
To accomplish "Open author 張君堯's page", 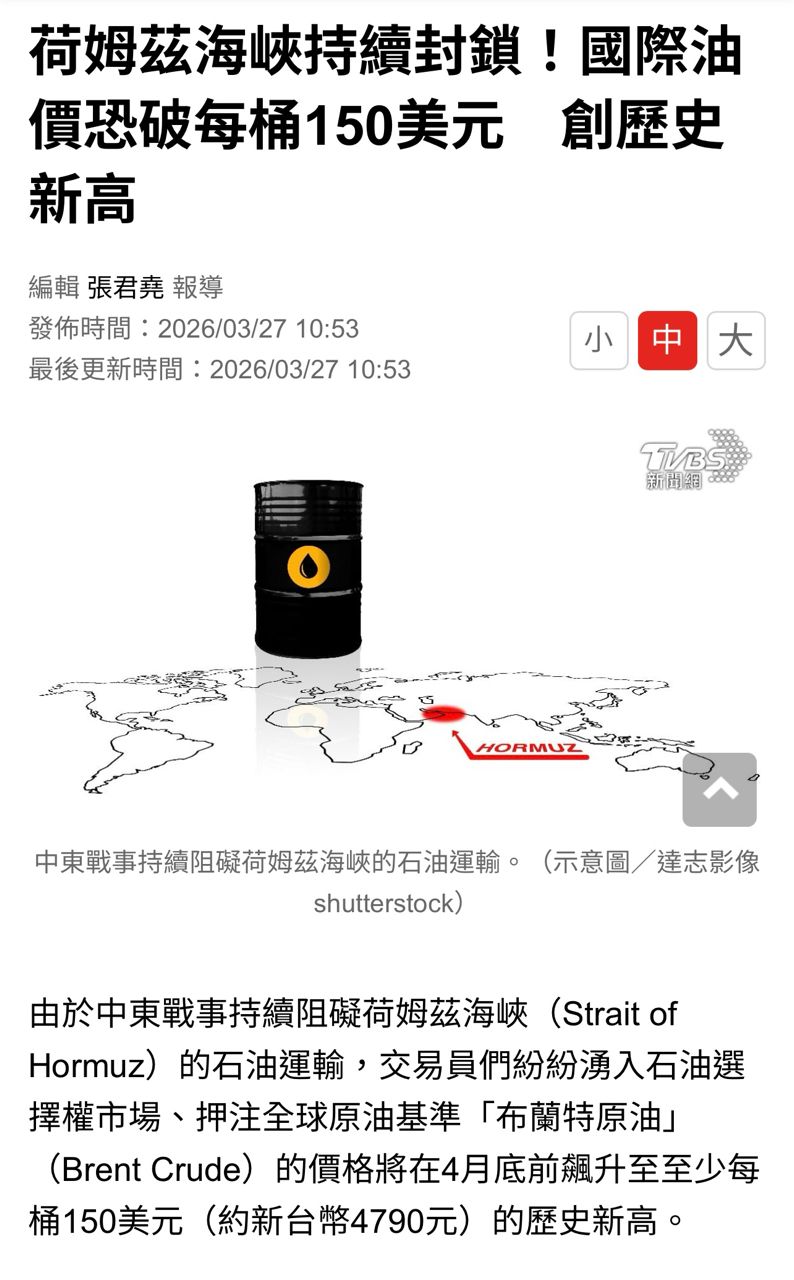I will pos(125,288).
